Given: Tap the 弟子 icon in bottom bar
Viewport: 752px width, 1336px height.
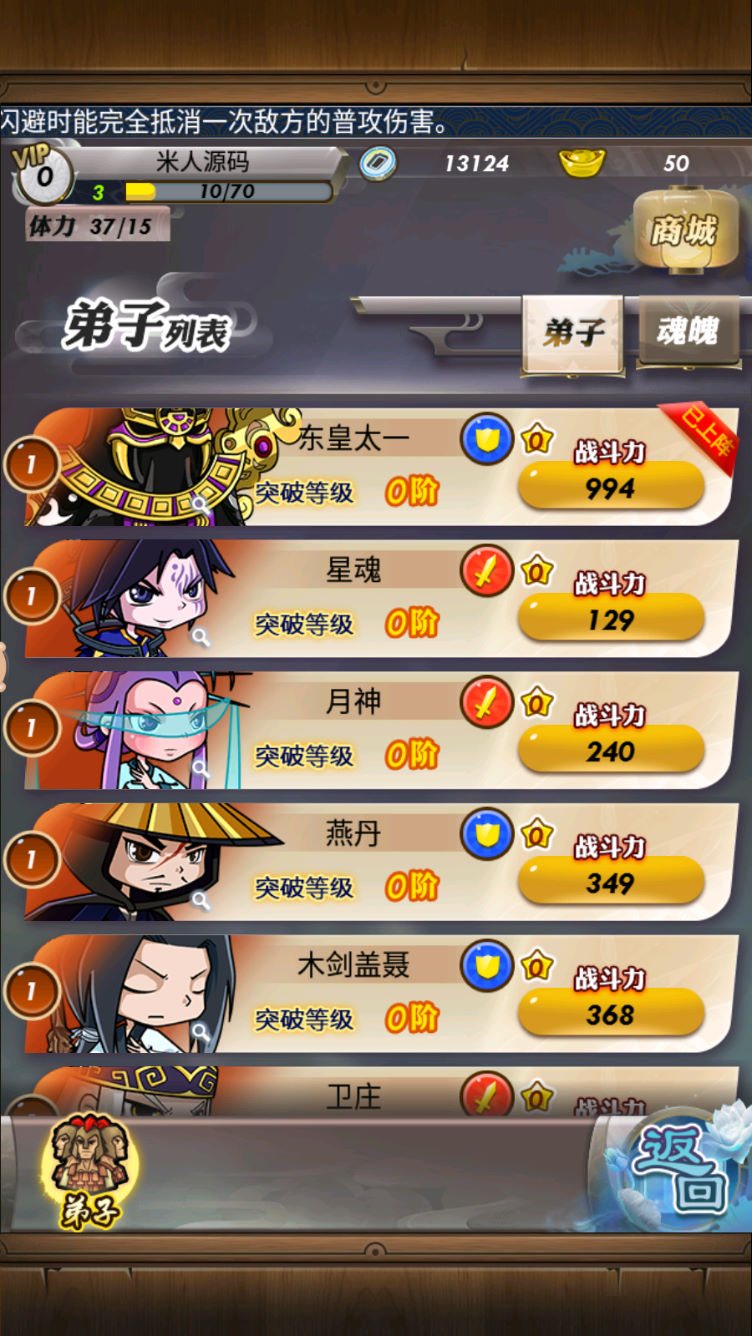Looking at the screenshot, I should click(x=89, y=1171).
